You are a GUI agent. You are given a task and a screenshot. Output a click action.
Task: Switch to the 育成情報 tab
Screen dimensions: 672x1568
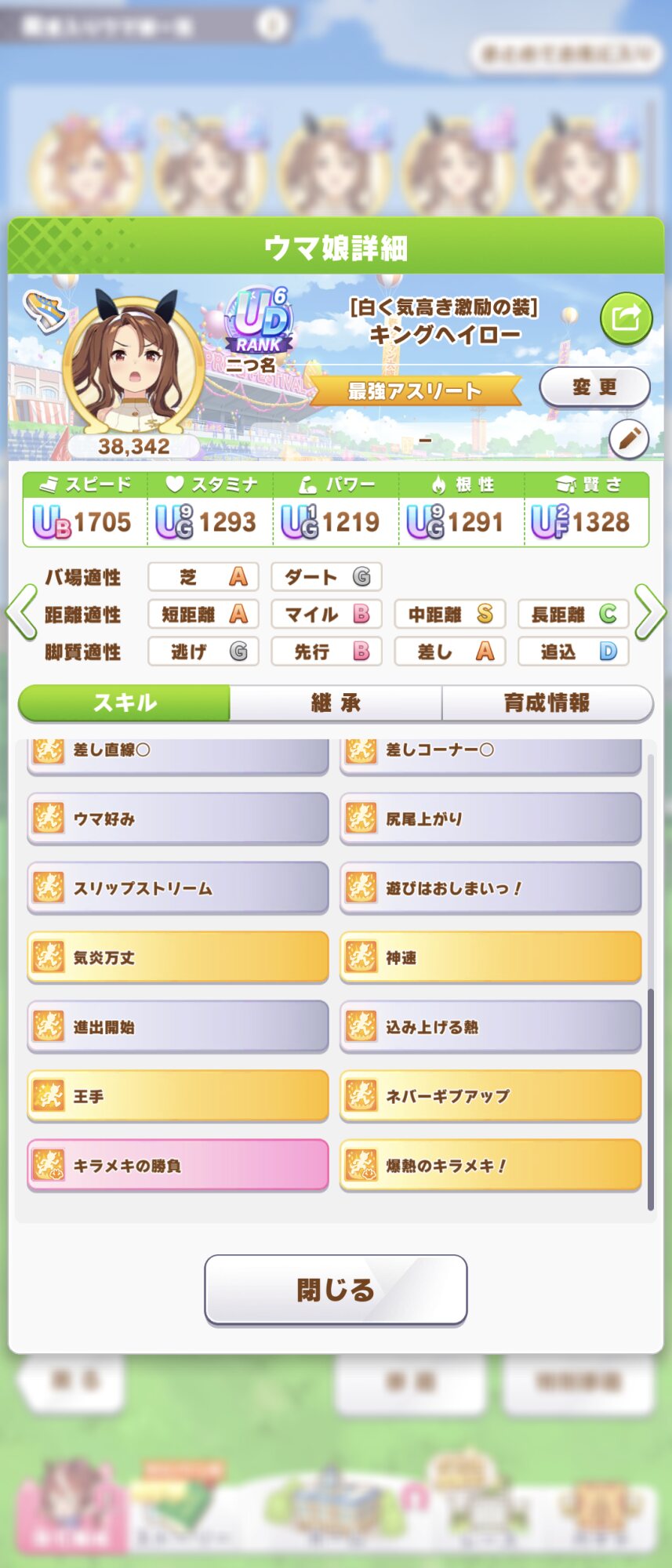(547, 702)
